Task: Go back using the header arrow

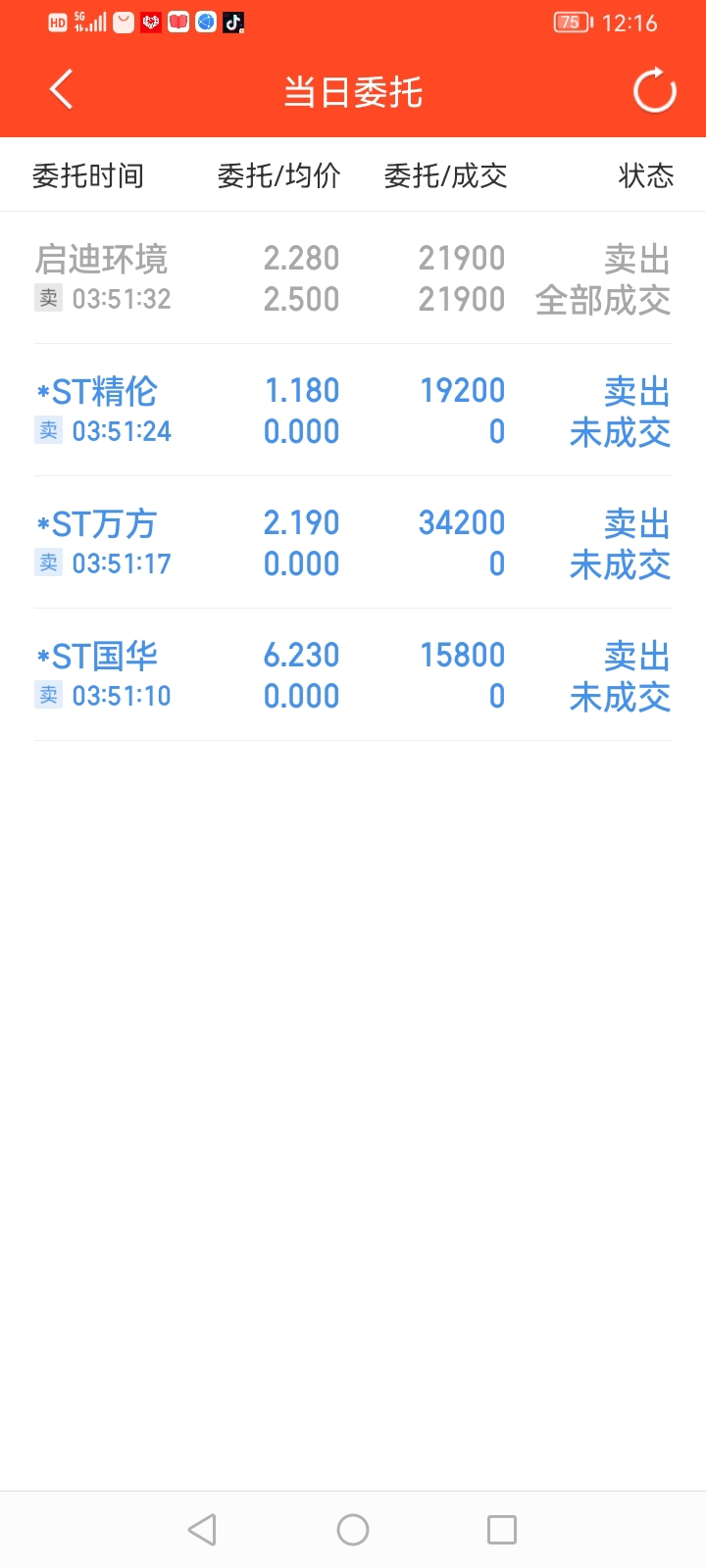Action: click(x=61, y=90)
